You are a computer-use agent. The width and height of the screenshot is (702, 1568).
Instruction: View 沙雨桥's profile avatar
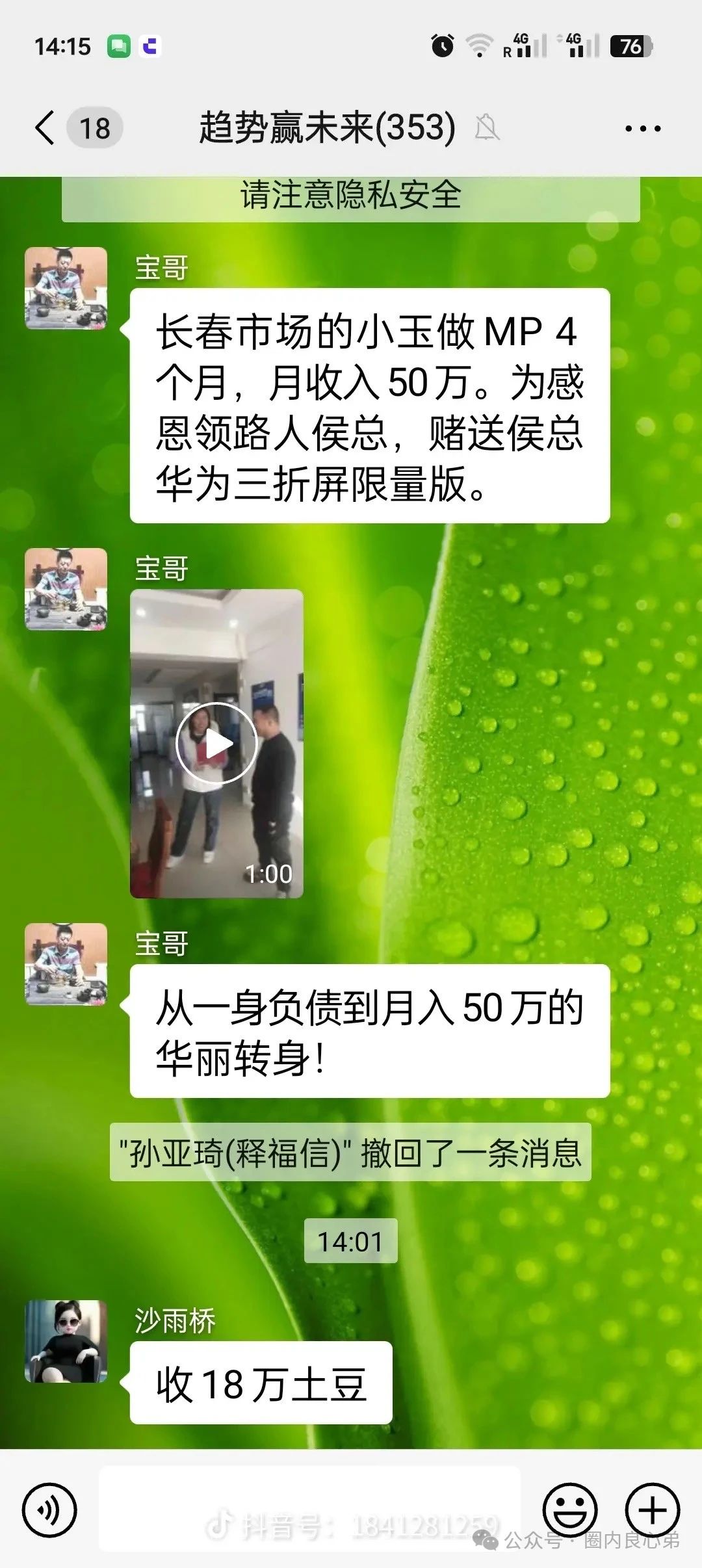click(66, 1340)
